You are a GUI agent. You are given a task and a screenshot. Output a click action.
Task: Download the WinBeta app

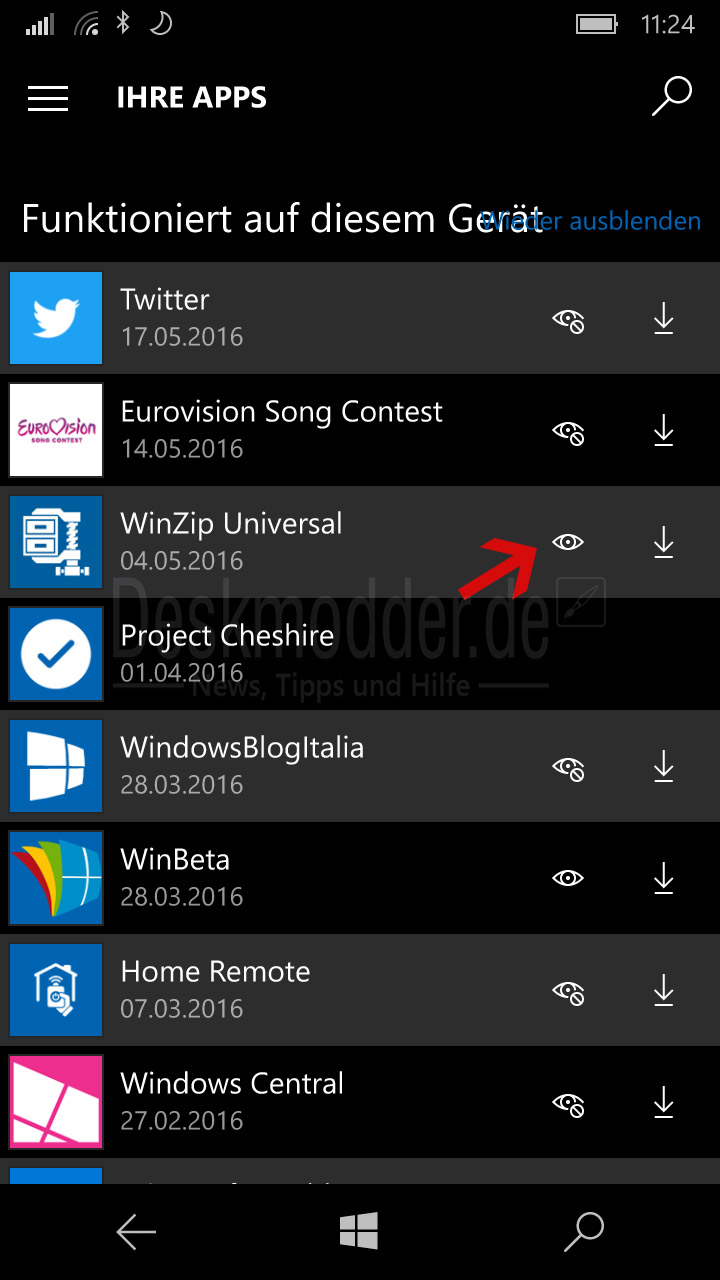click(x=664, y=879)
